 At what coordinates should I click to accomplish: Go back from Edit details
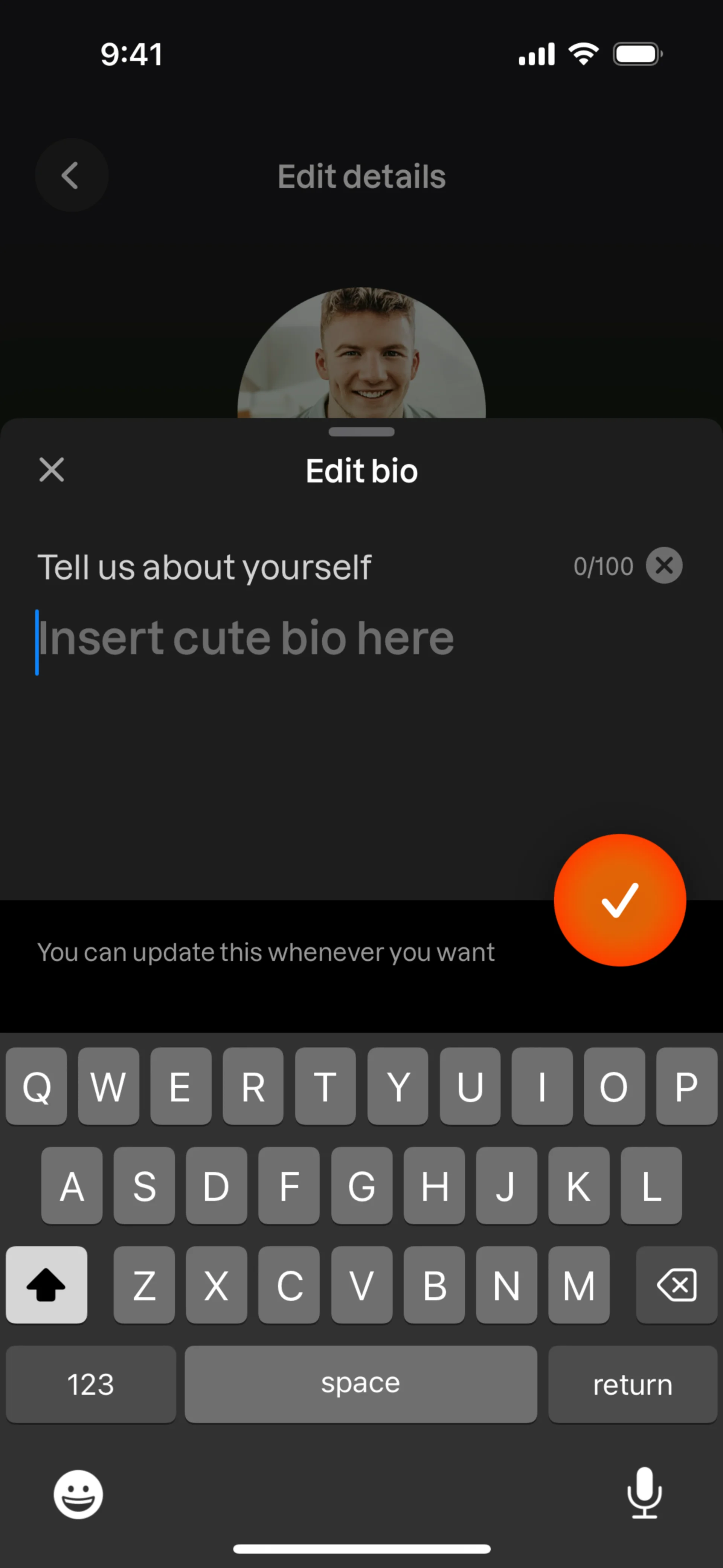click(71, 175)
